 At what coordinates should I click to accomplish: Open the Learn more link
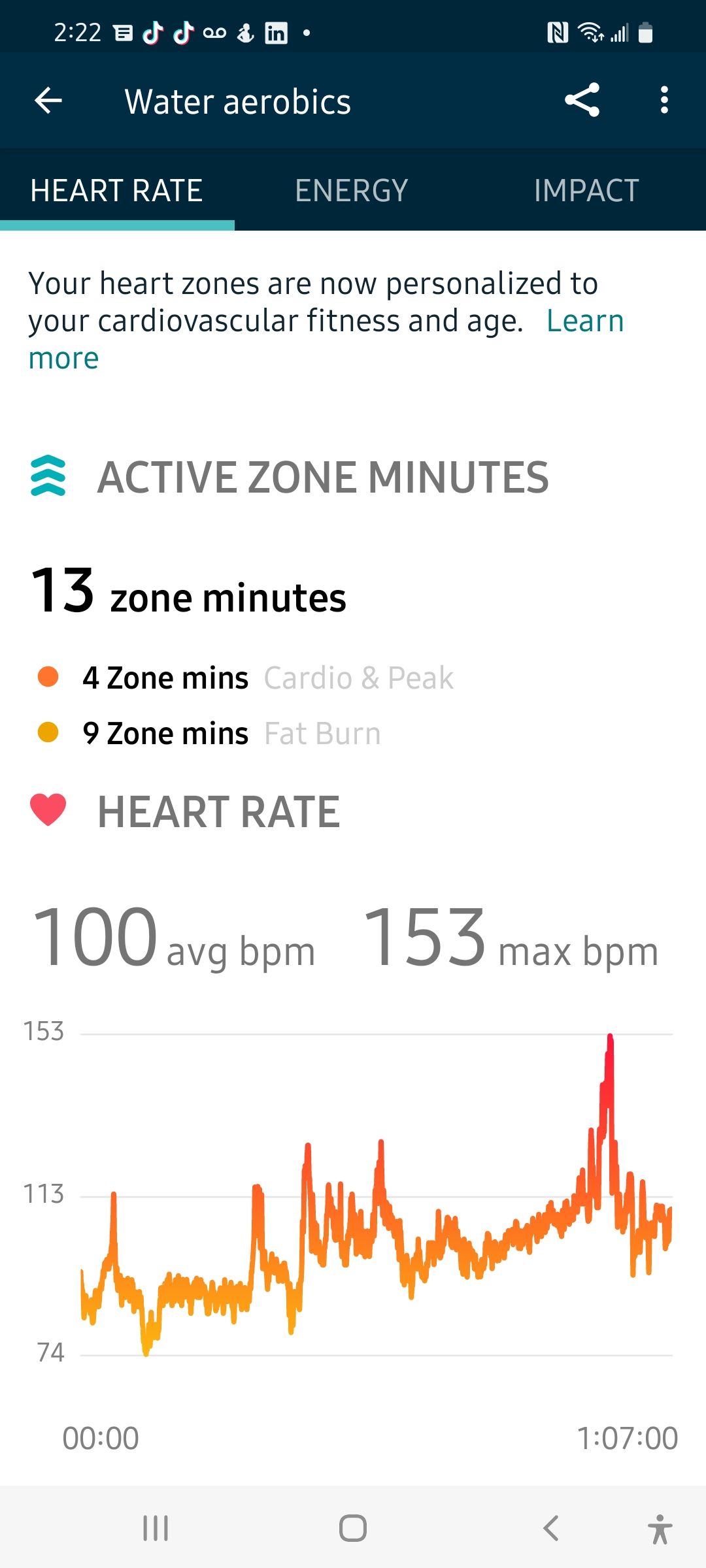coord(584,321)
